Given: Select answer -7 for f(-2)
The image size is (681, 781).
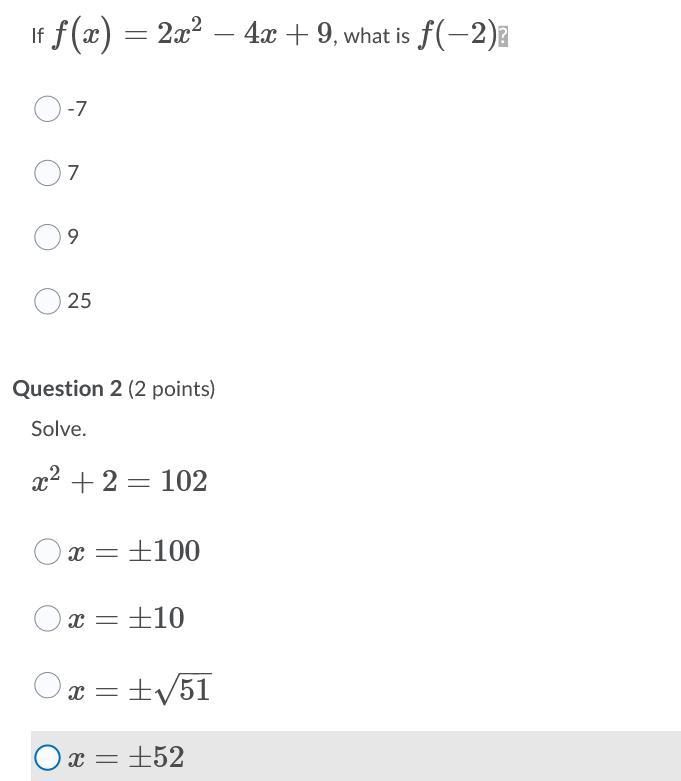Looking at the screenshot, I should click(x=47, y=109).
